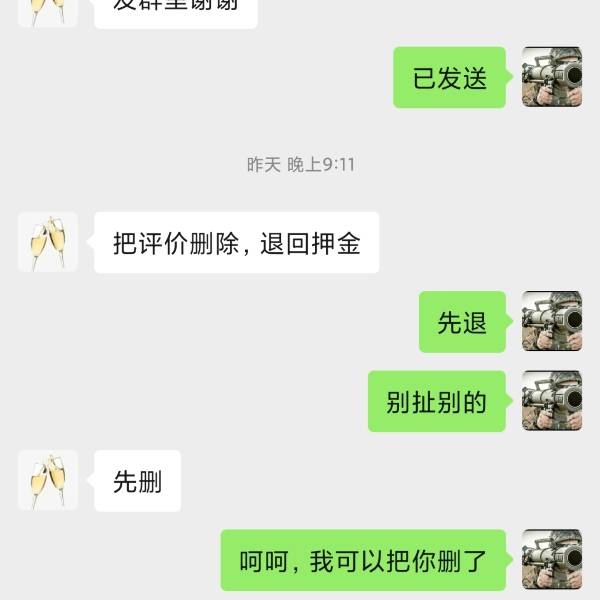
Task: Open soldier avatar next to "呵呵, 我可以把你删了"
Action: pos(552,560)
